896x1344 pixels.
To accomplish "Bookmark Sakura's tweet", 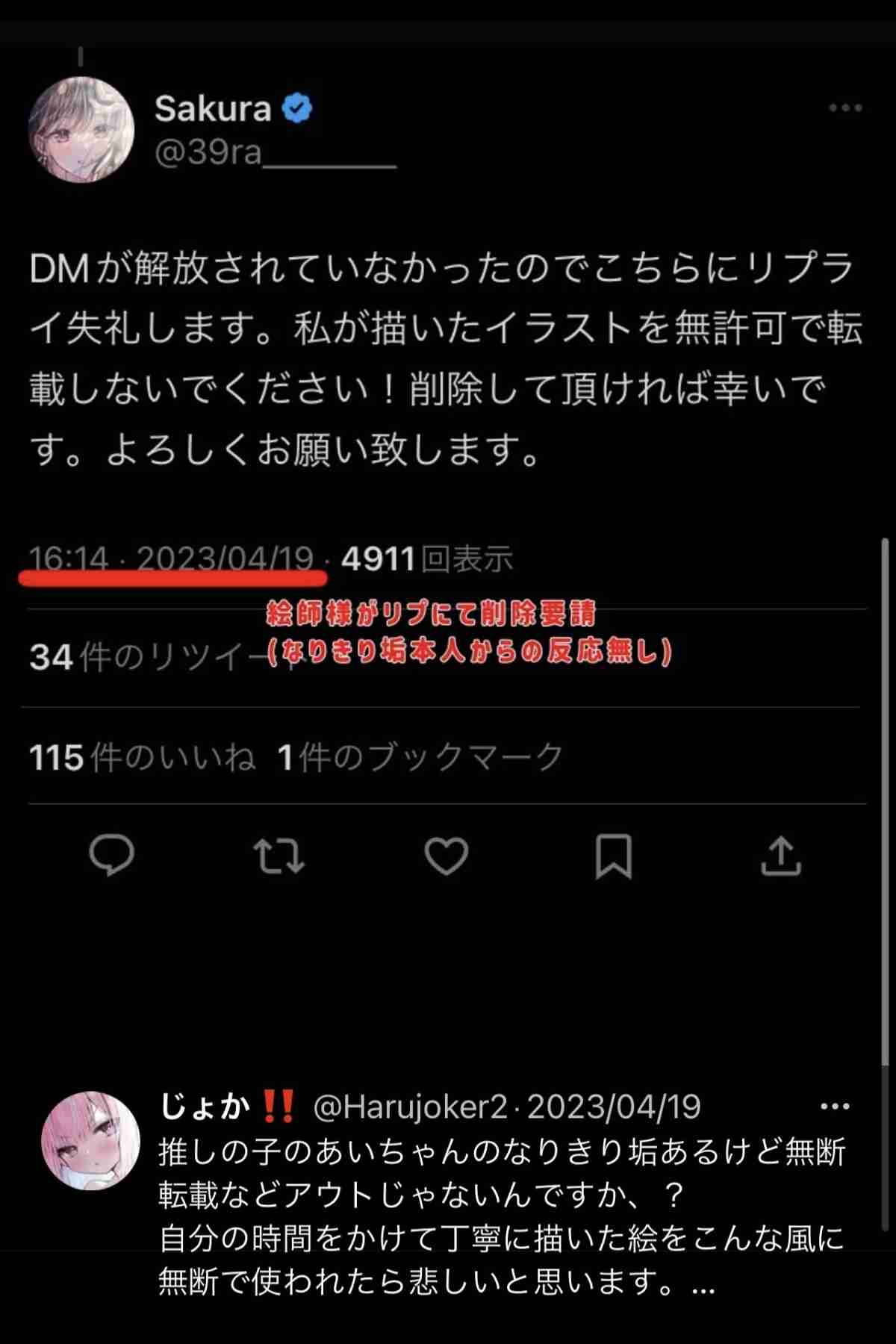I will (613, 855).
